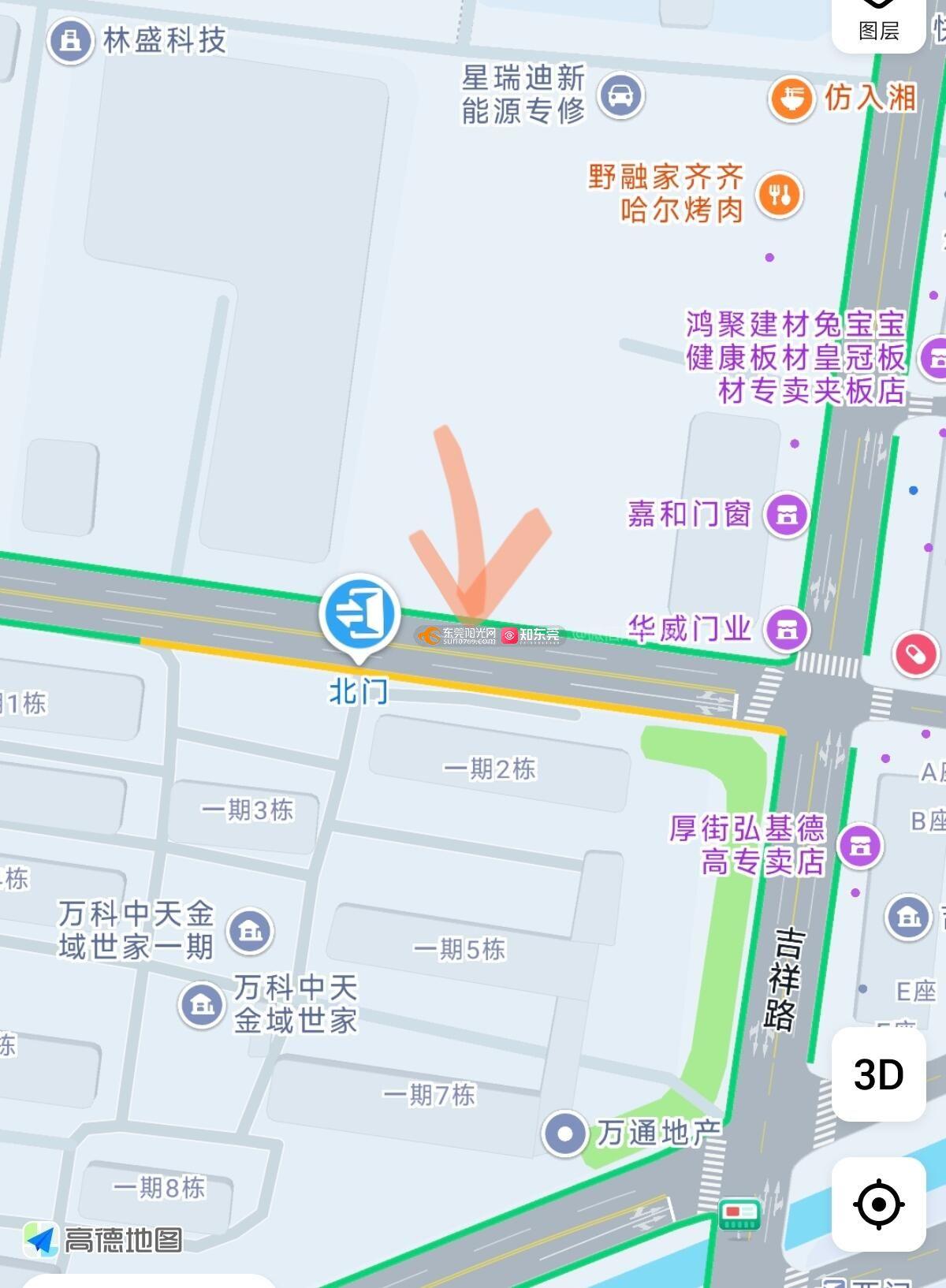Select the 嘉和门窗 shop marker
Screen dimensions: 946x1288
pos(786,515)
